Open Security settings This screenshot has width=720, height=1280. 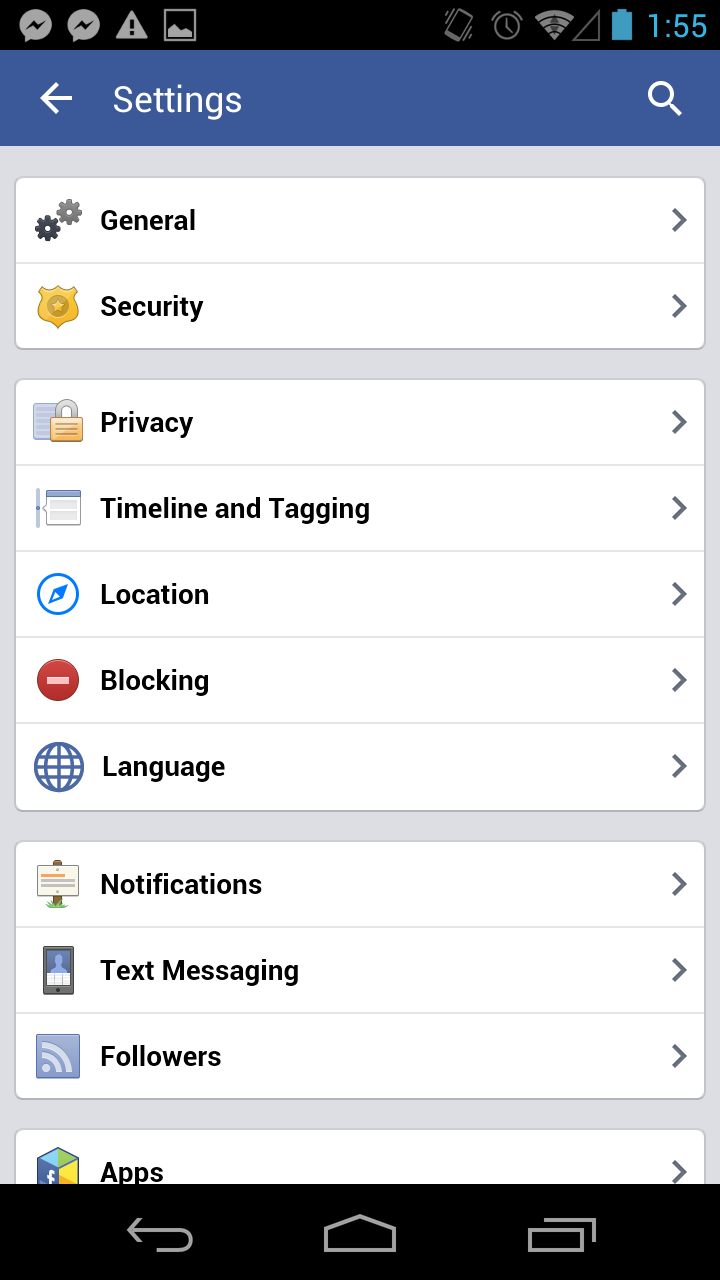pyautogui.click(x=360, y=306)
